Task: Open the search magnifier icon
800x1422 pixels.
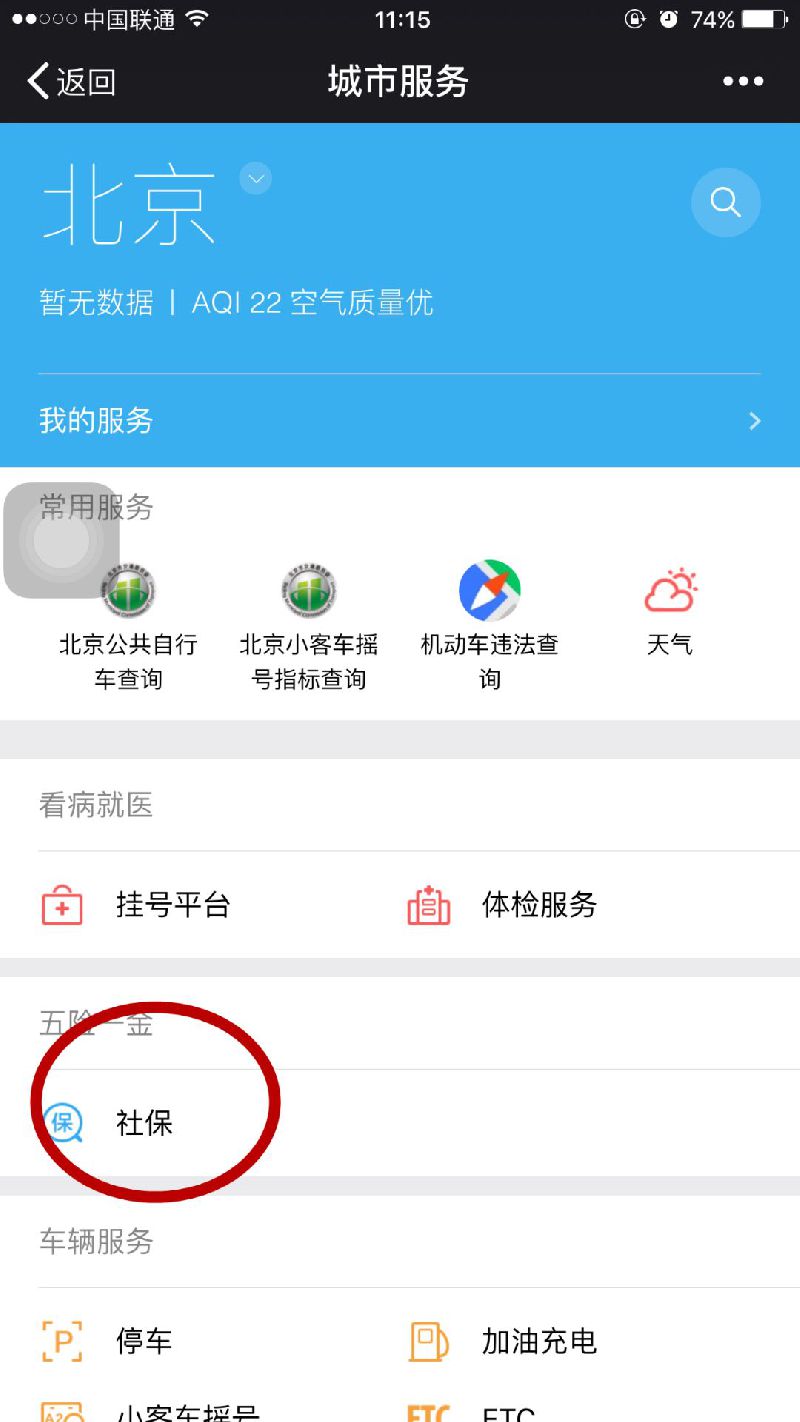Action: point(725,202)
